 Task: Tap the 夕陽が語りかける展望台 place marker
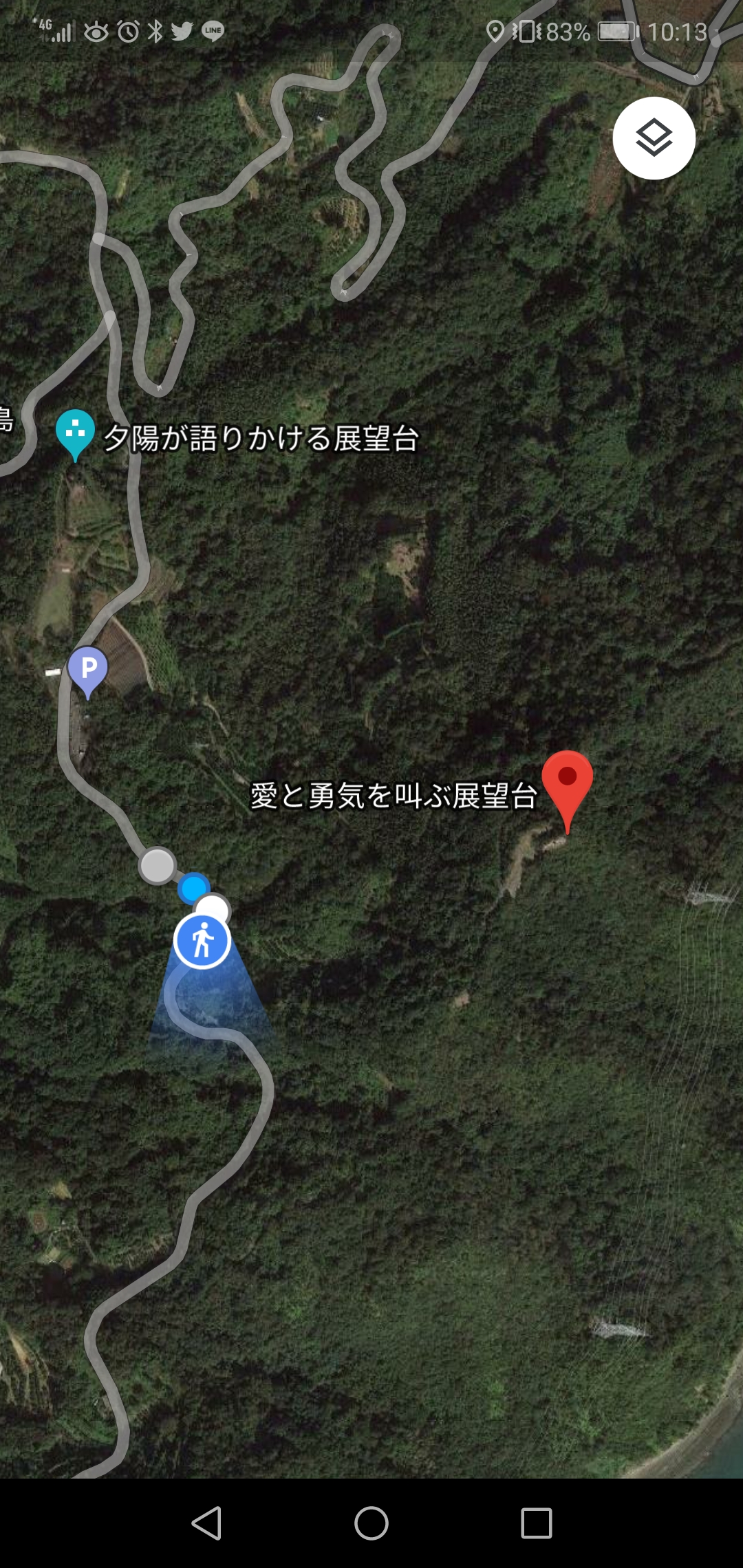tap(75, 432)
